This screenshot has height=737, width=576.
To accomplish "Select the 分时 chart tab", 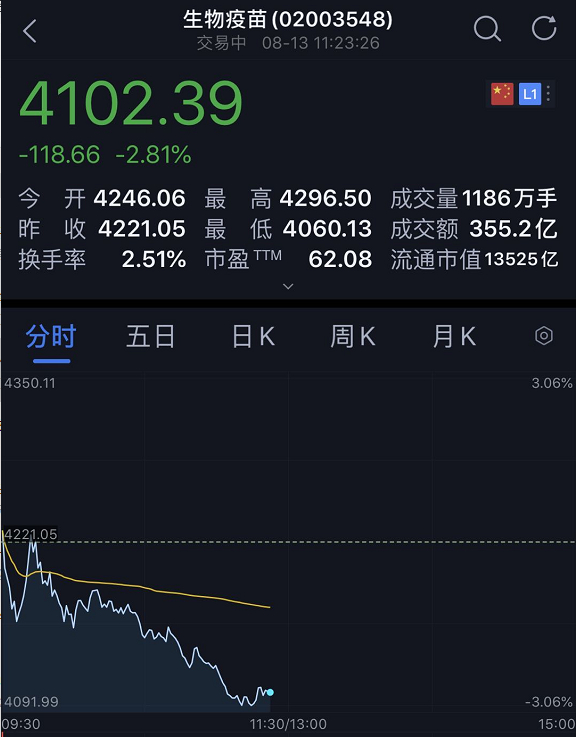I will (51, 336).
